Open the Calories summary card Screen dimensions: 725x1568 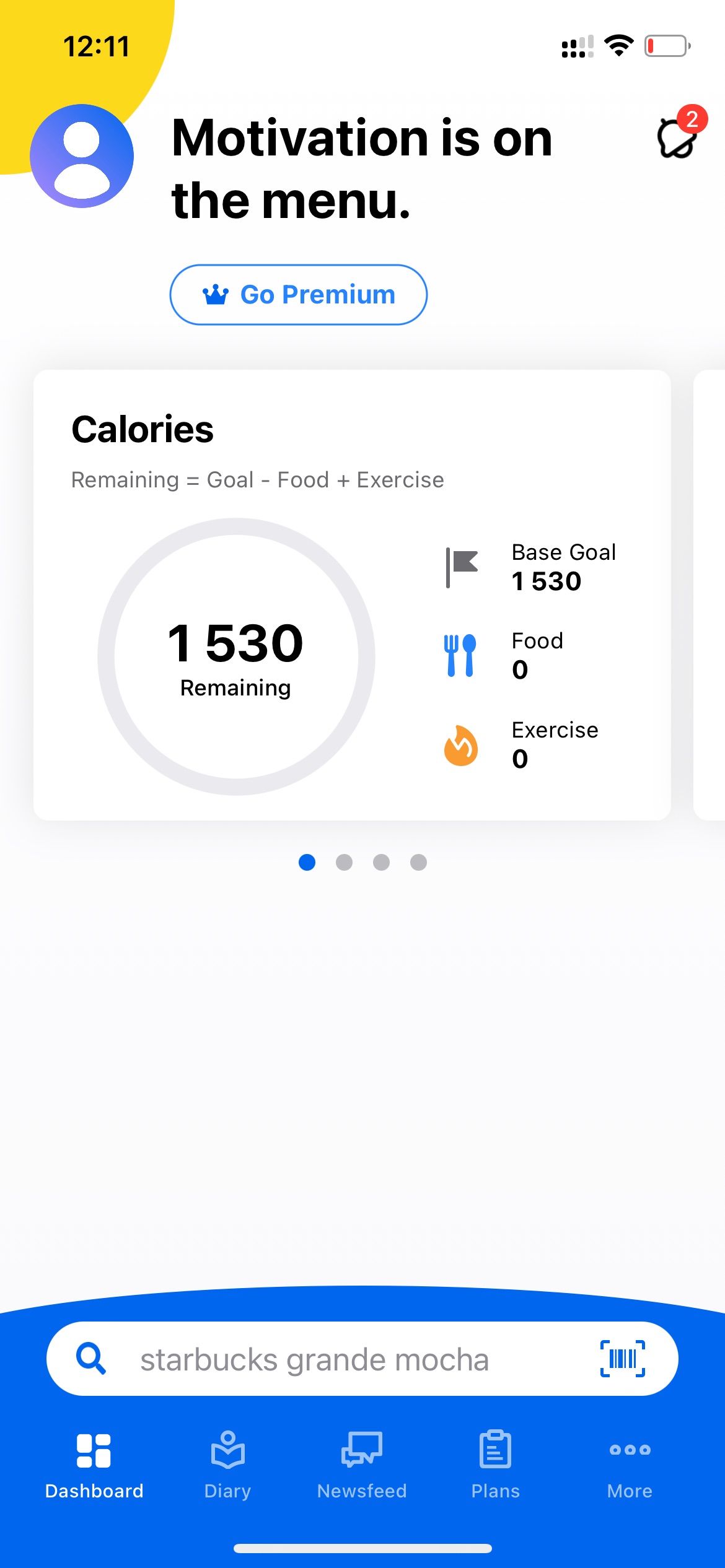click(x=352, y=595)
